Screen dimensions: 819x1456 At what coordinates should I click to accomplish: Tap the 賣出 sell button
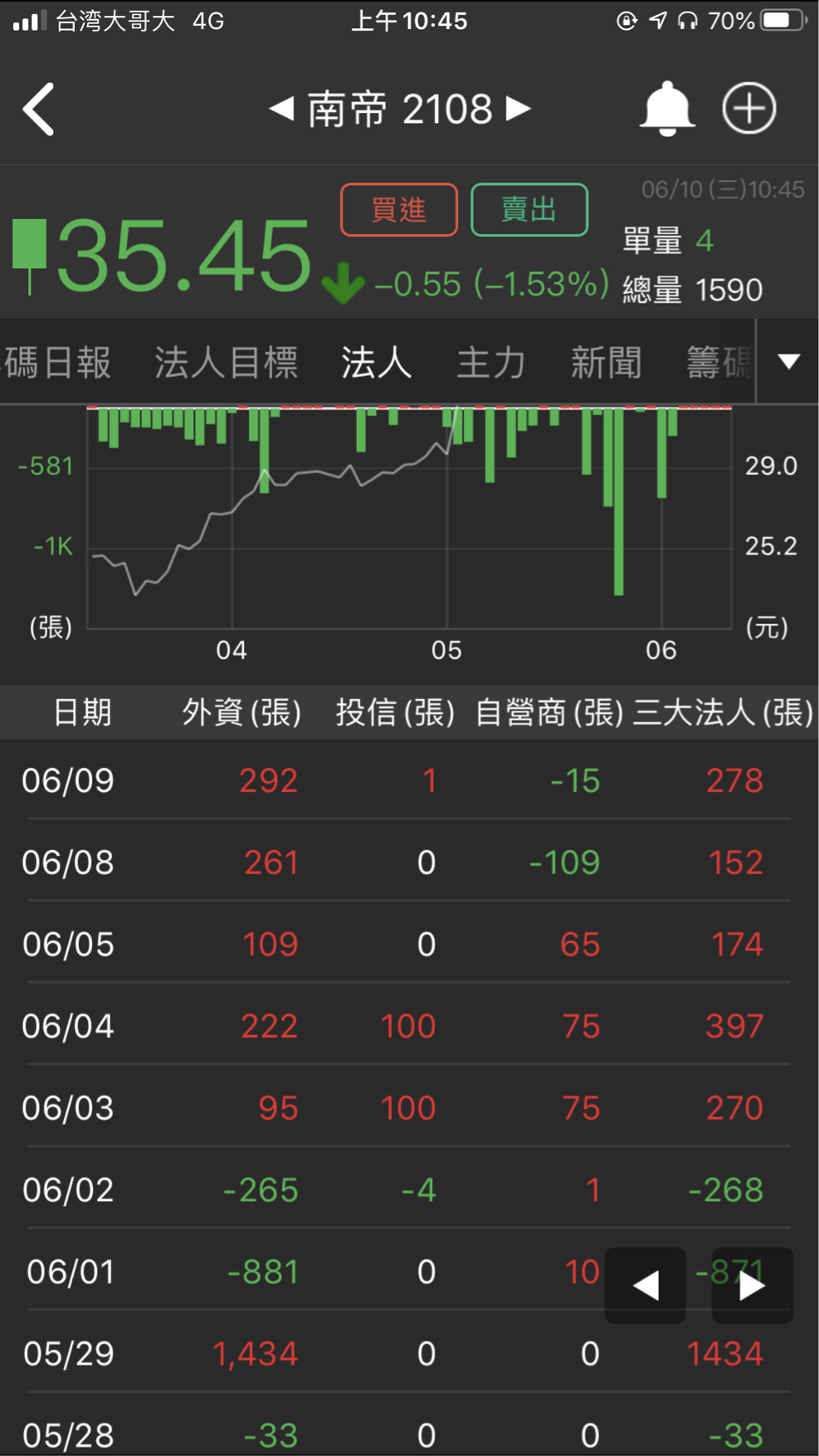[x=529, y=209]
